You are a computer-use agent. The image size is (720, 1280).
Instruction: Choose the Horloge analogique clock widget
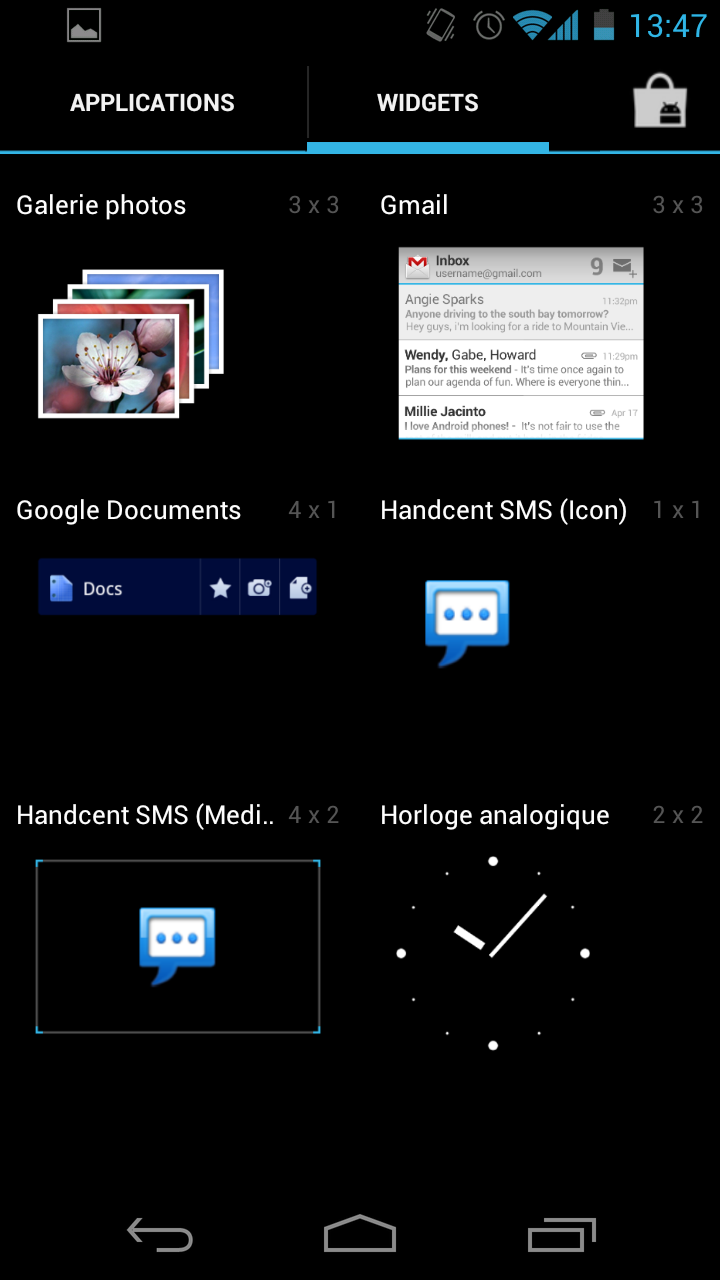click(x=493, y=953)
